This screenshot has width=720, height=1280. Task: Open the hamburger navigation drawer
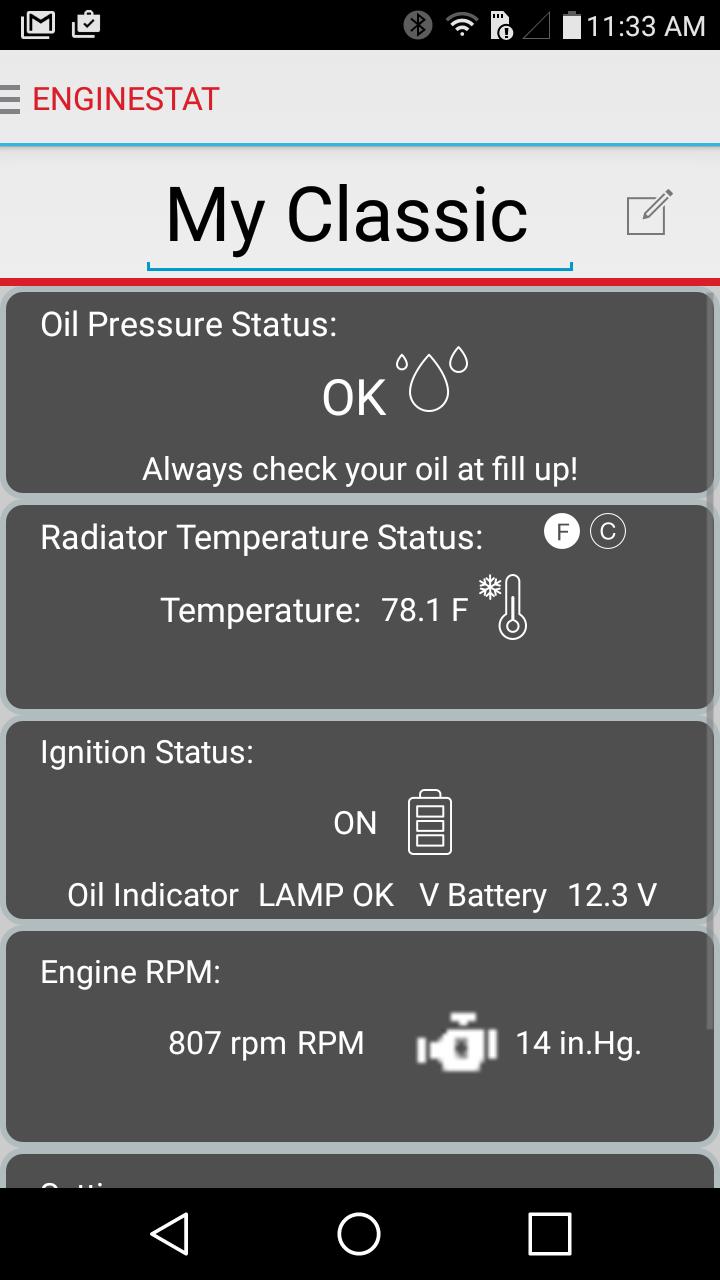tap(12, 98)
